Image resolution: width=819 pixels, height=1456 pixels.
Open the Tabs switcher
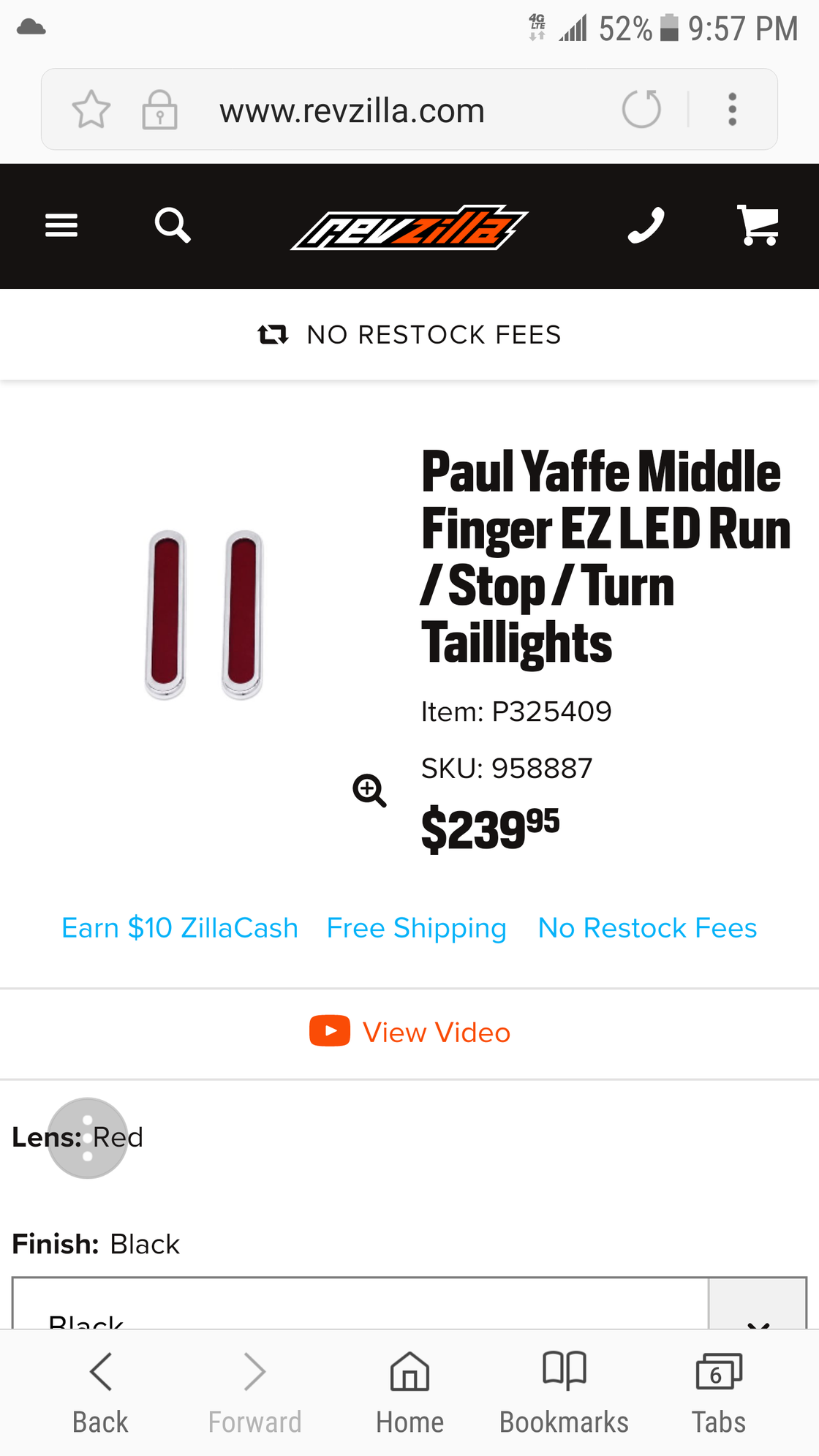[x=719, y=1391]
